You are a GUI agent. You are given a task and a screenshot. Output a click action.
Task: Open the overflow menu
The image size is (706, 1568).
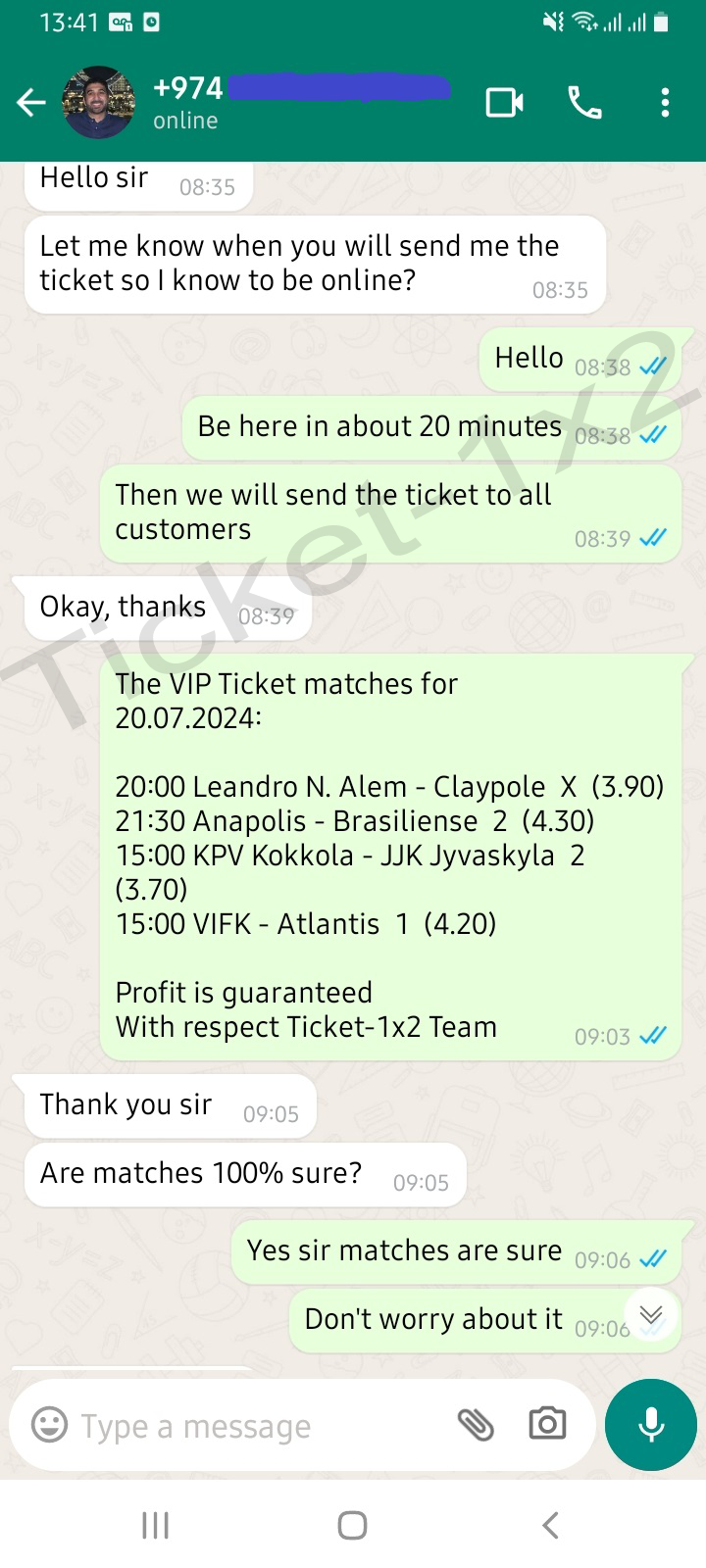[x=666, y=102]
